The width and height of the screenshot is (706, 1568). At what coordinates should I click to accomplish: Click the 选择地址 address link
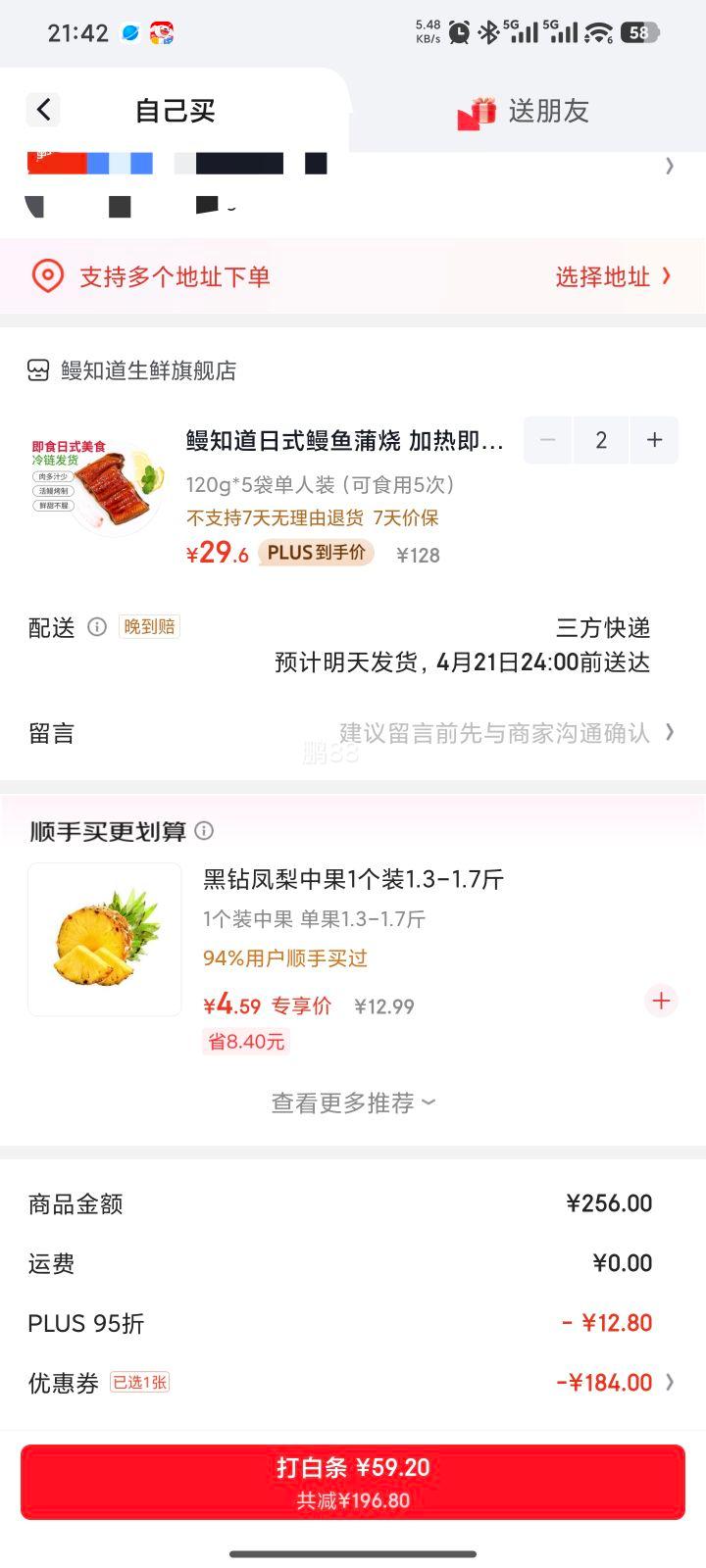pos(600,276)
